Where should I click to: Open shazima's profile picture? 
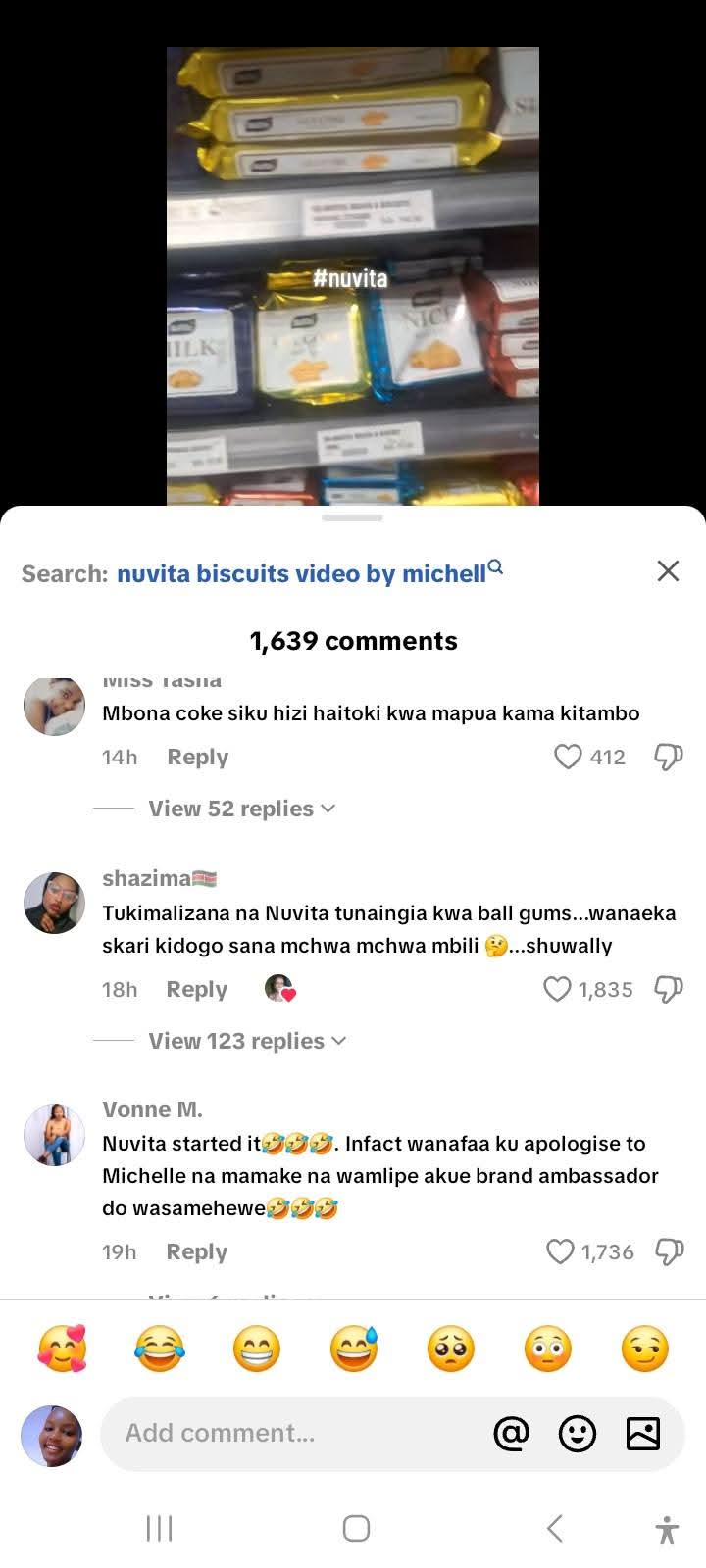pos(54,903)
